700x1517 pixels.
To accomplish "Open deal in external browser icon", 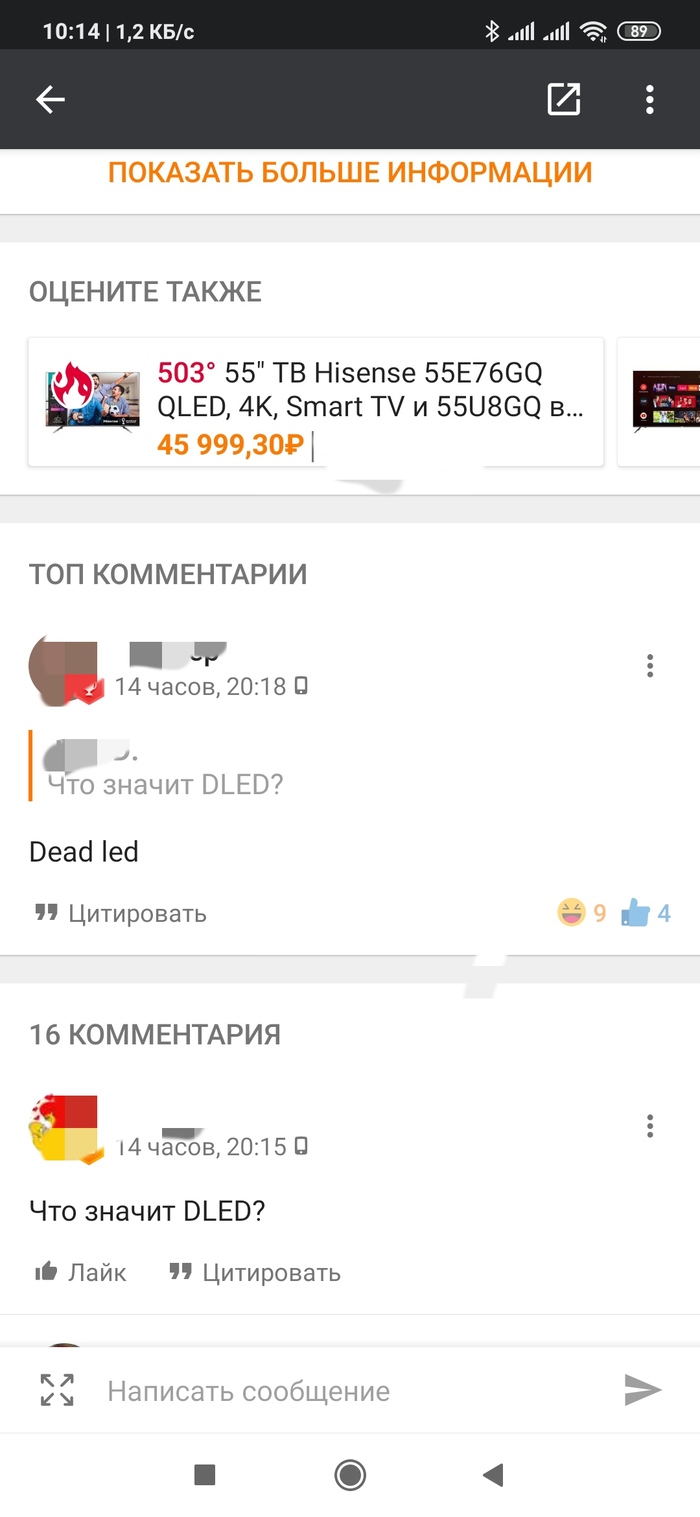I will (x=564, y=99).
